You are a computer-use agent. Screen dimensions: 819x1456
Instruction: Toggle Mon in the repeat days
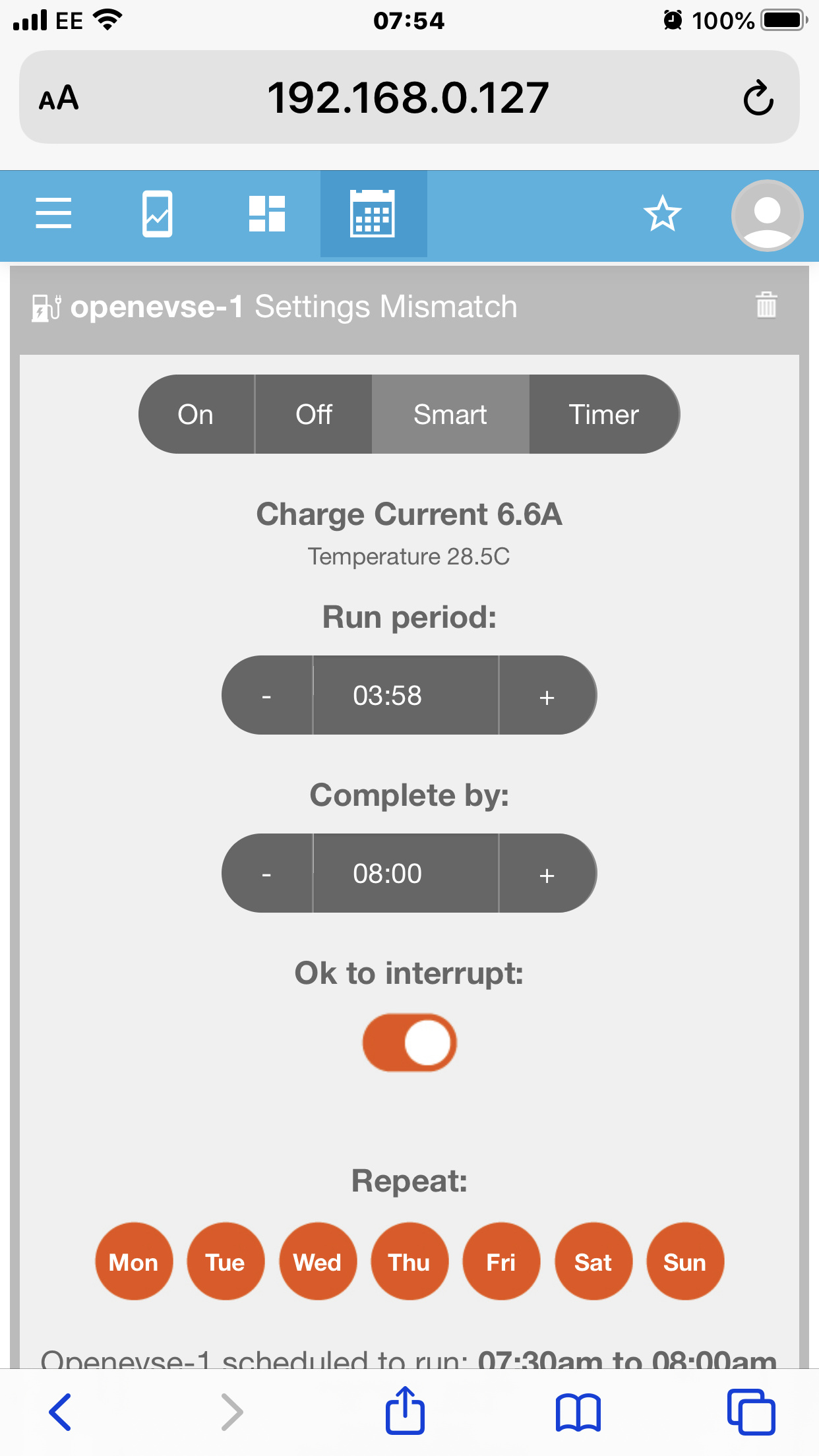tap(134, 1261)
